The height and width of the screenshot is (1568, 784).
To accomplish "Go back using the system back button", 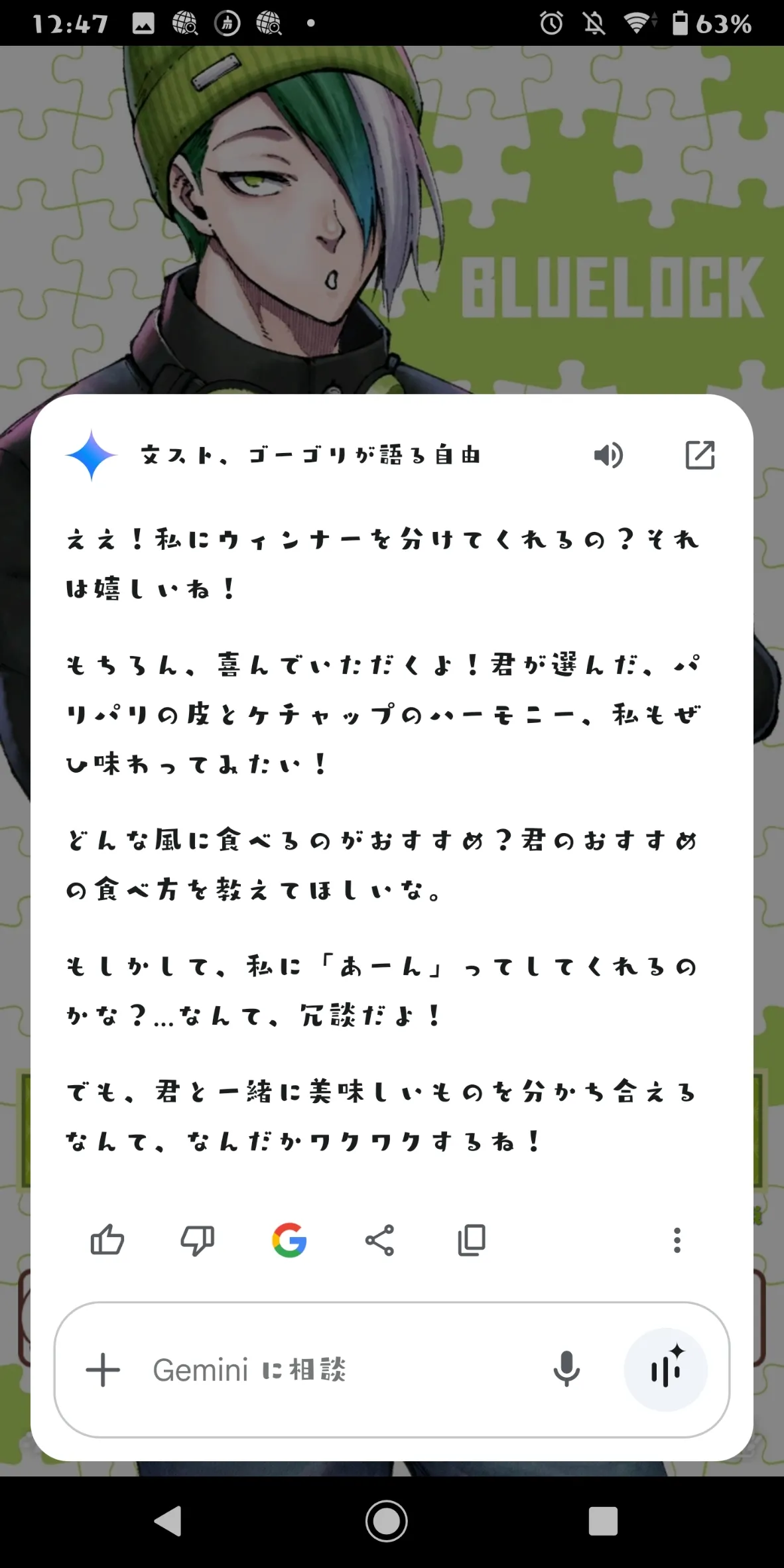I will [x=168, y=1521].
